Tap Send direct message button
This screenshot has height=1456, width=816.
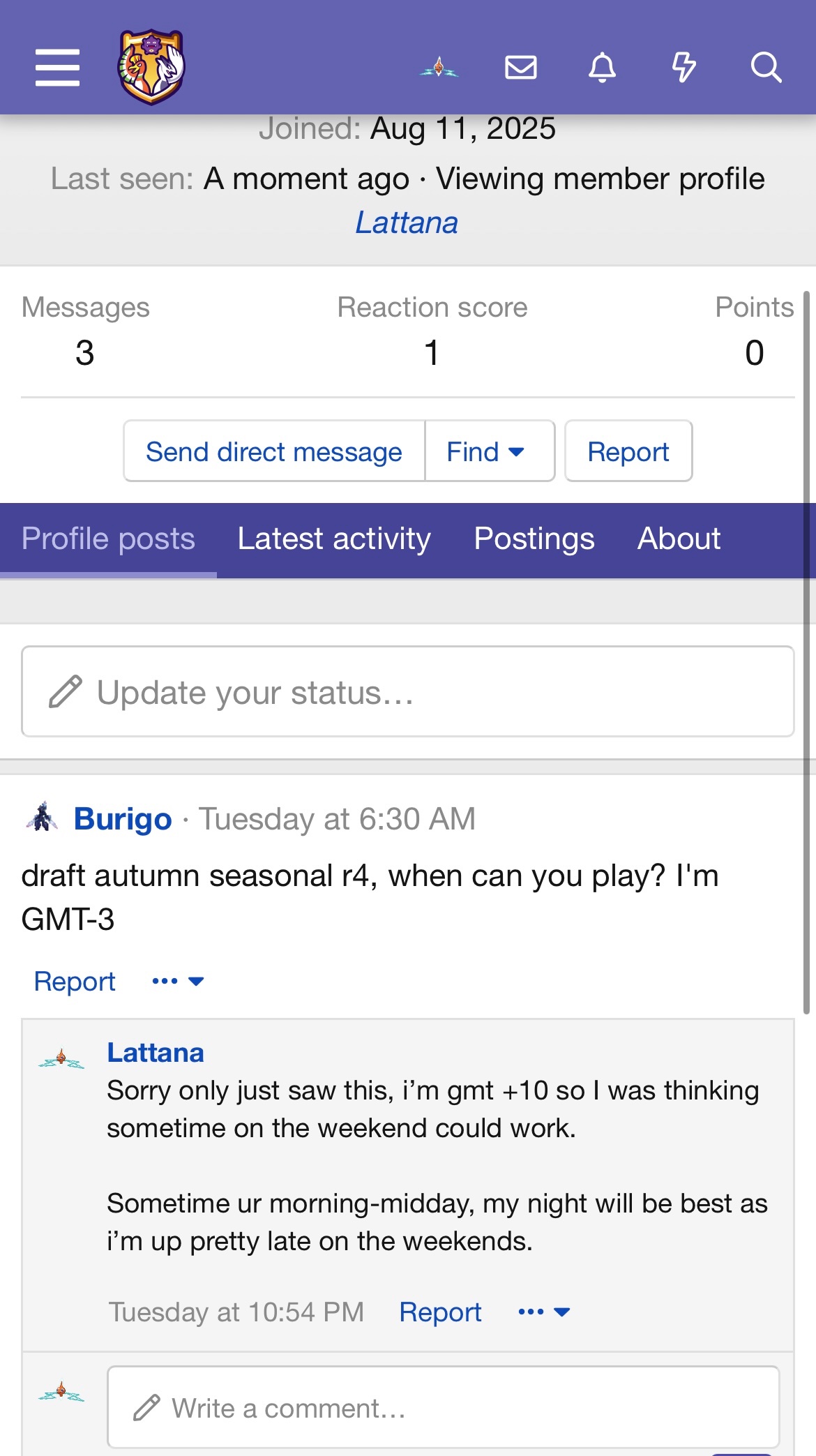pos(274,451)
